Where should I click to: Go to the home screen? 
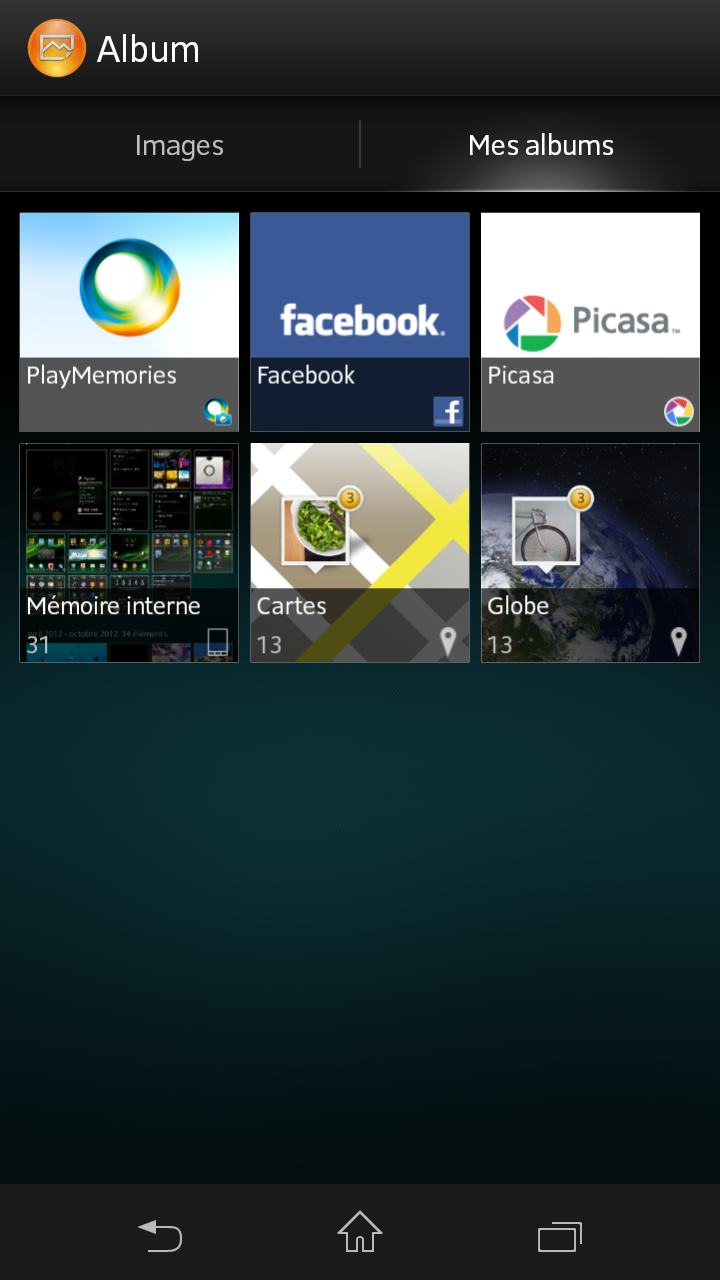click(360, 1233)
